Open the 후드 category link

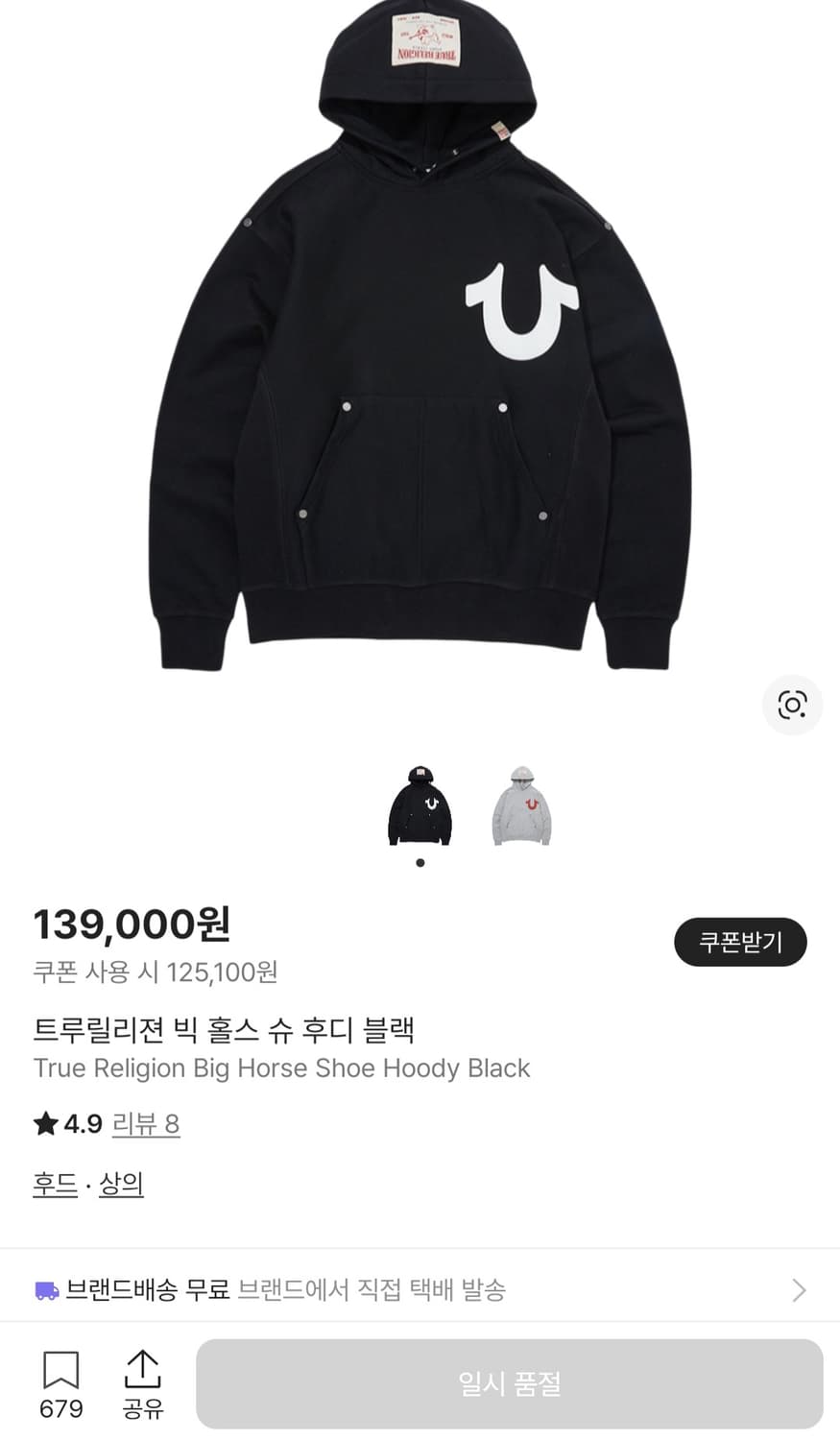(54, 1184)
